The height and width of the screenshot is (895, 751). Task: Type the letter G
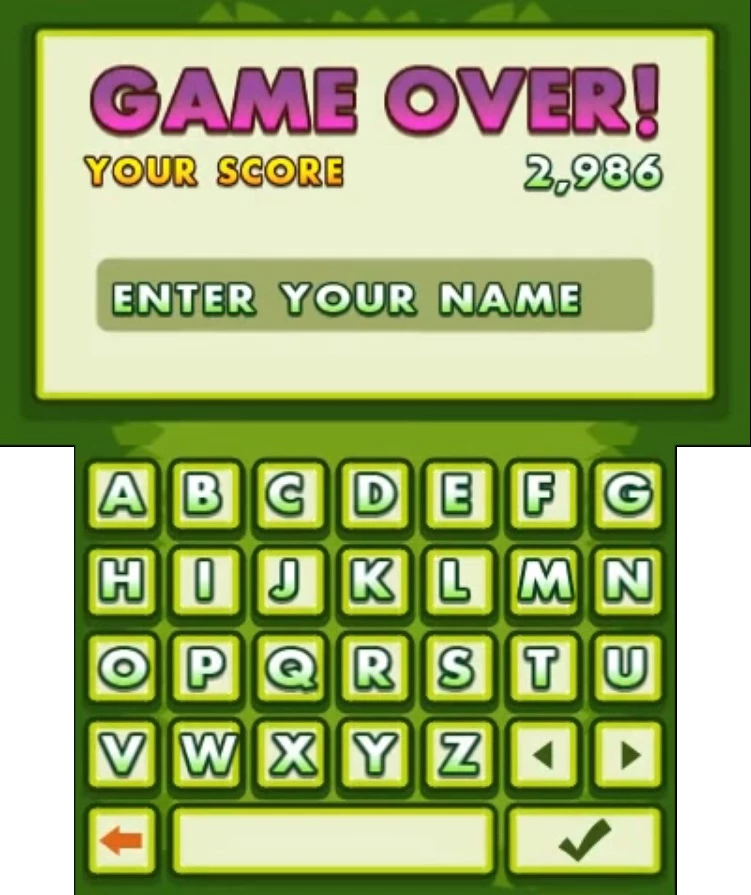tap(628, 495)
